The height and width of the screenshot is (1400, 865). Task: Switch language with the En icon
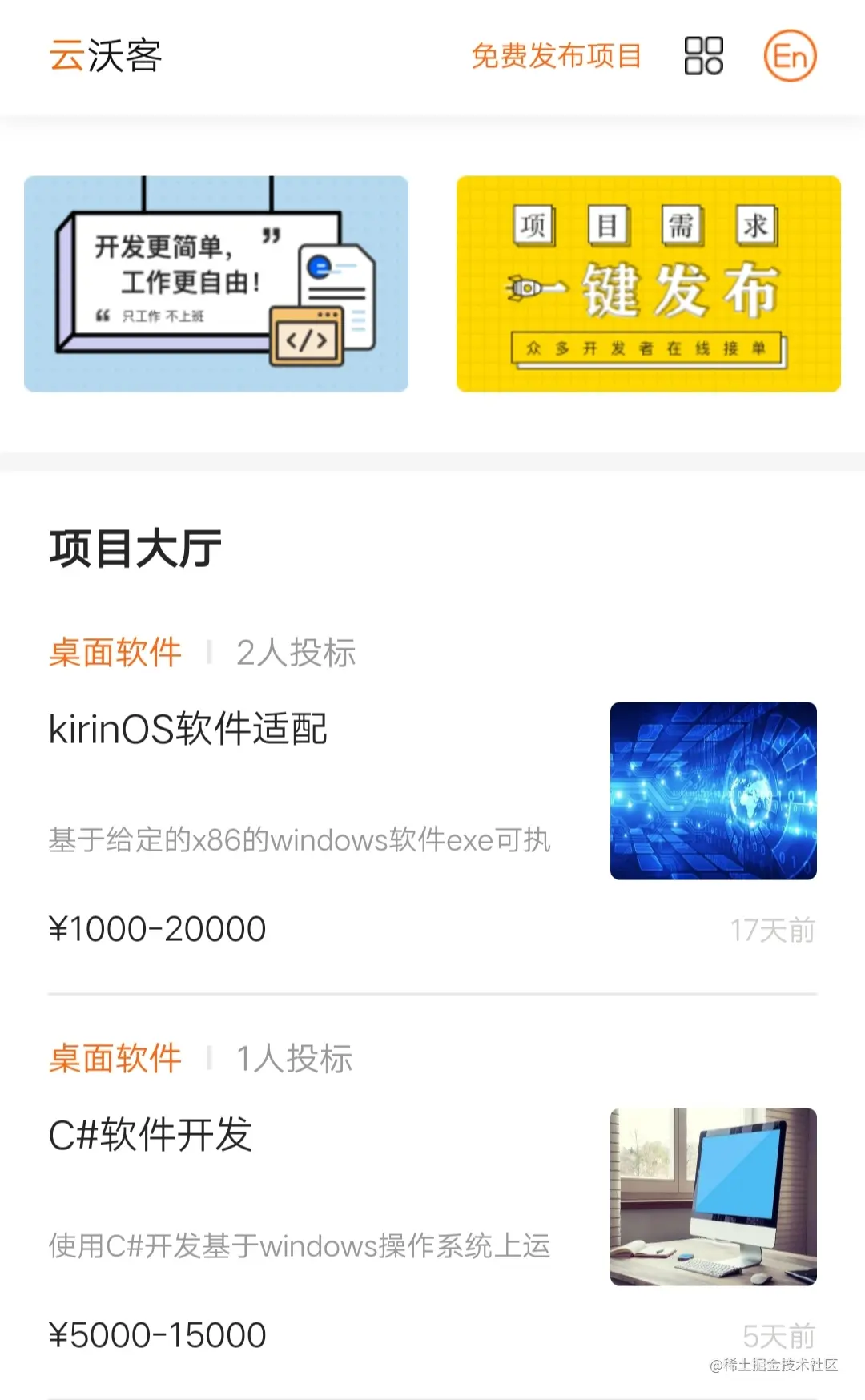click(790, 56)
